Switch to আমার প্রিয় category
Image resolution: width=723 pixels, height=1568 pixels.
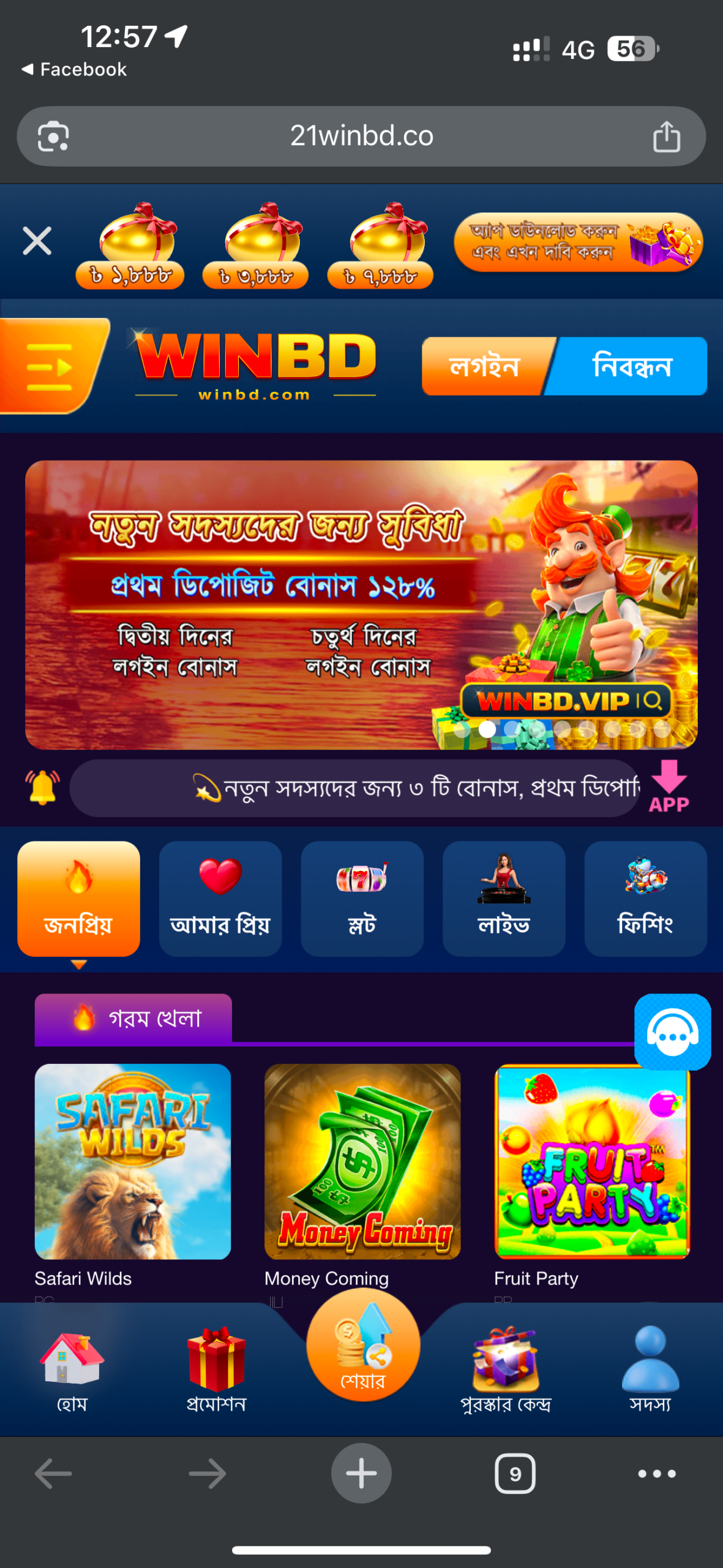(x=220, y=898)
